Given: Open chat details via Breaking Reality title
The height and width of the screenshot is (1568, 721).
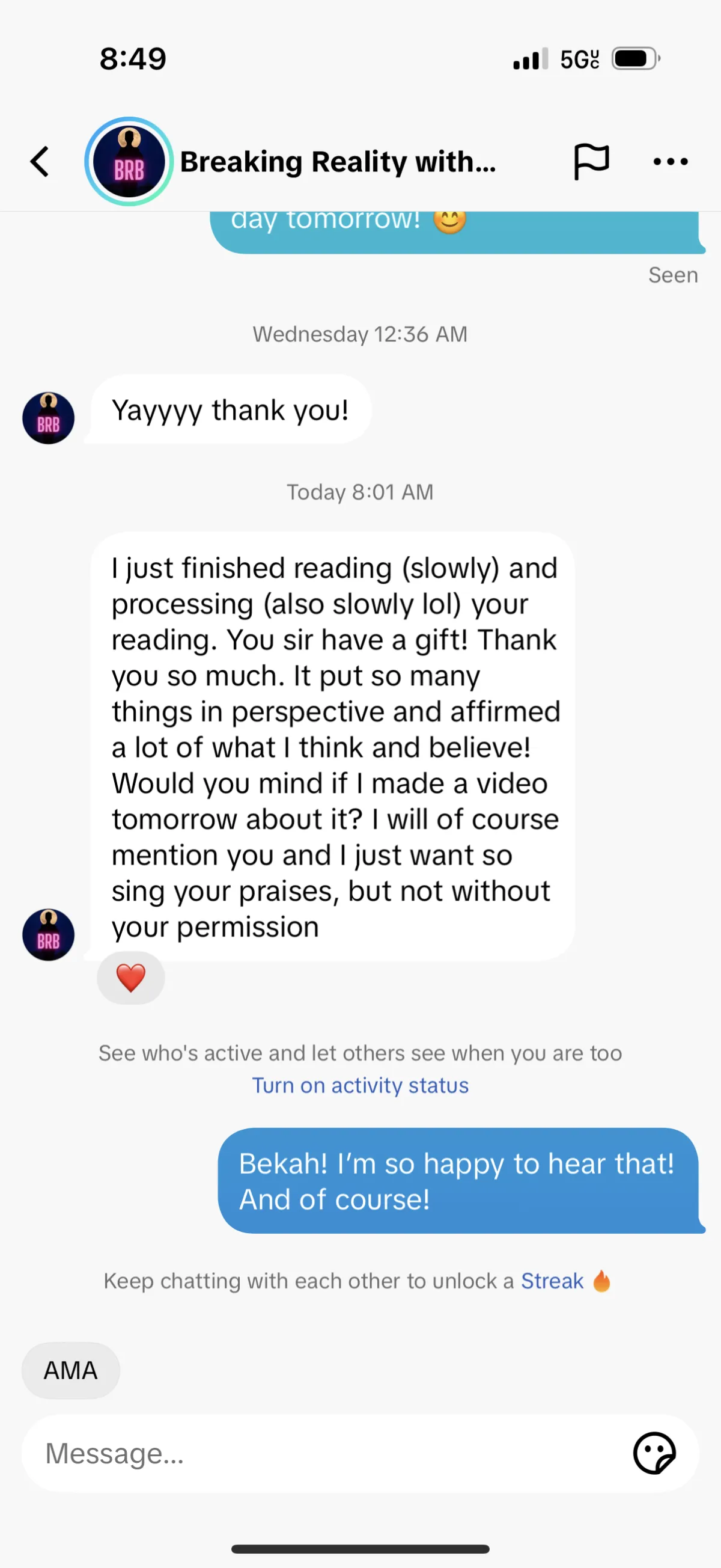Looking at the screenshot, I should [338, 162].
